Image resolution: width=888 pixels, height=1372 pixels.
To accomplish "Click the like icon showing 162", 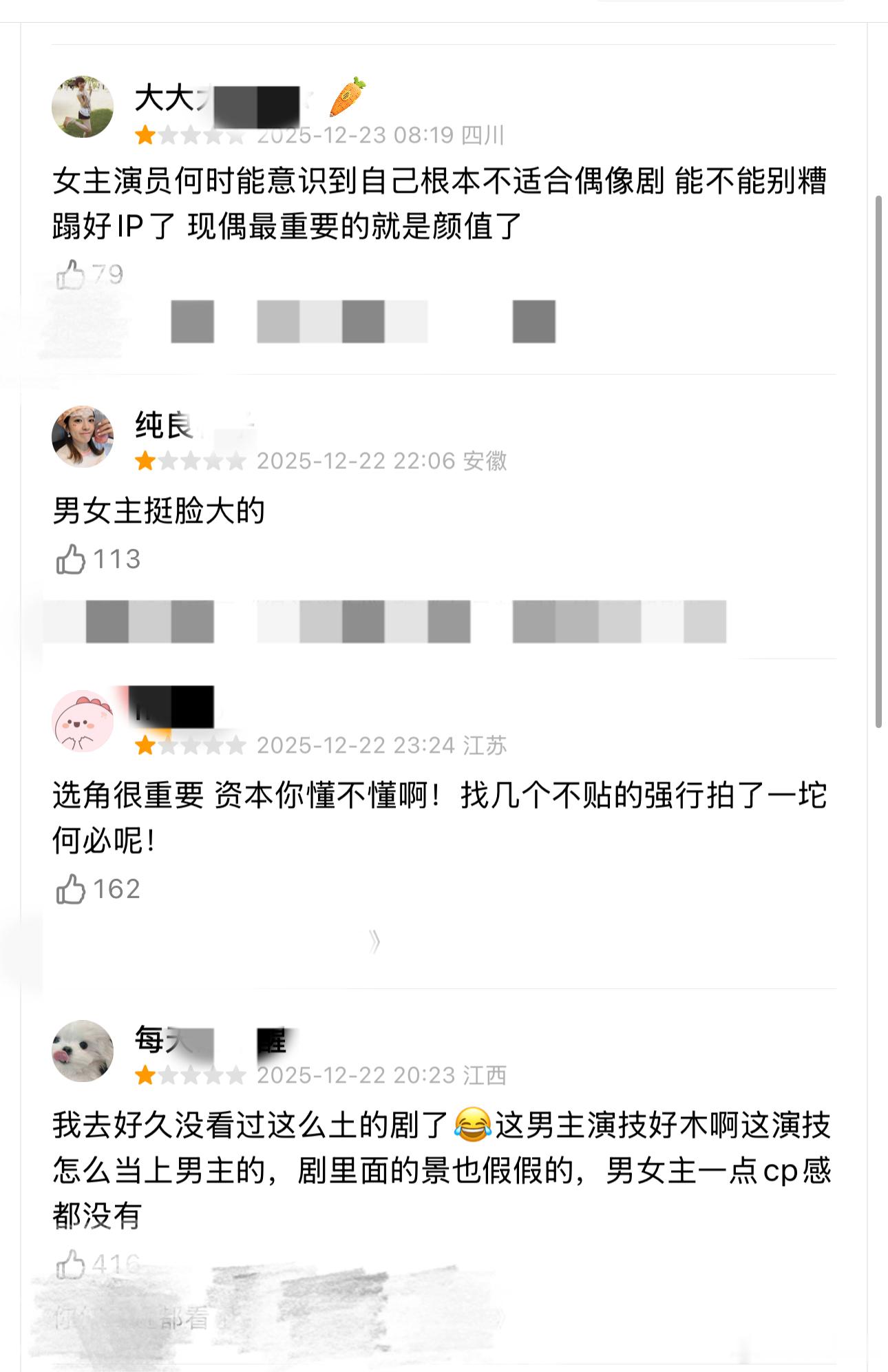I will [71, 888].
